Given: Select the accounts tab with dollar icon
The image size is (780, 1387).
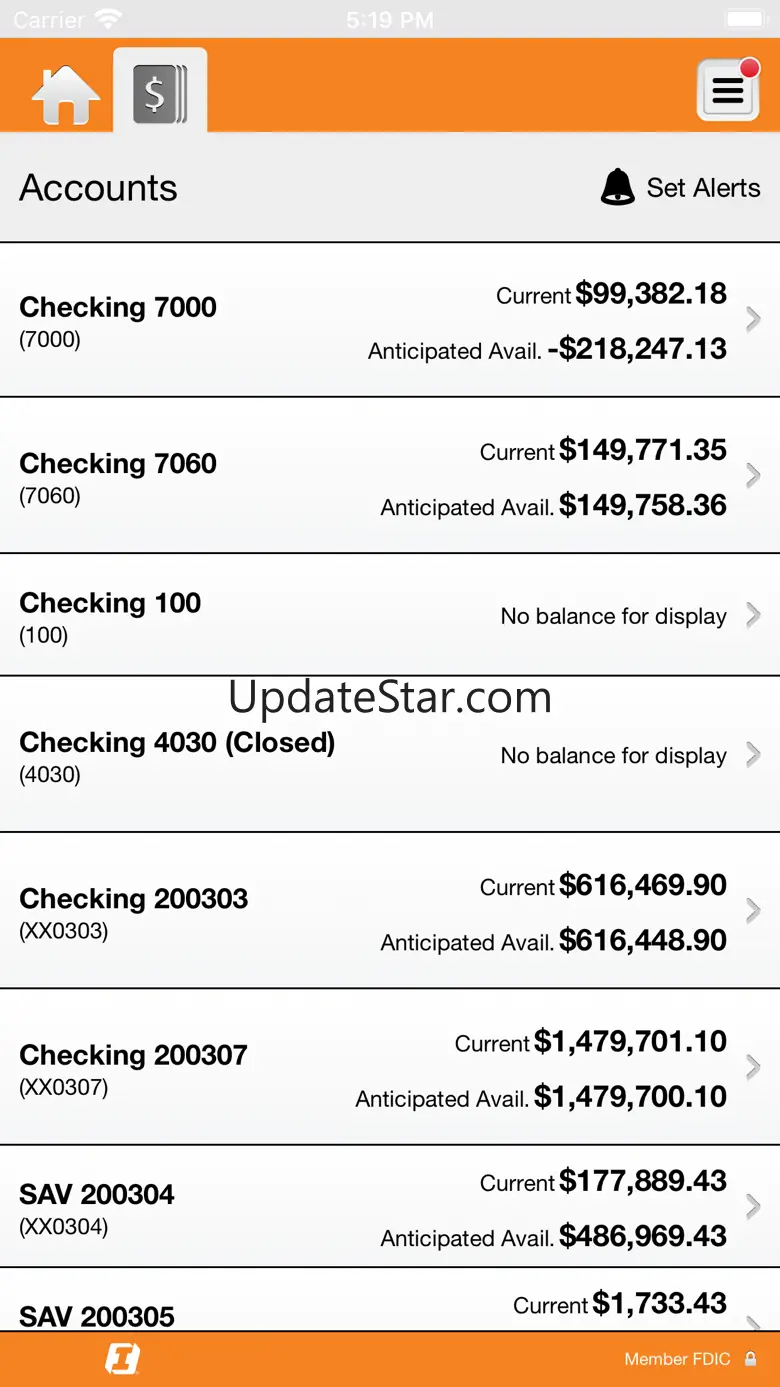Looking at the screenshot, I should [x=160, y=93].
